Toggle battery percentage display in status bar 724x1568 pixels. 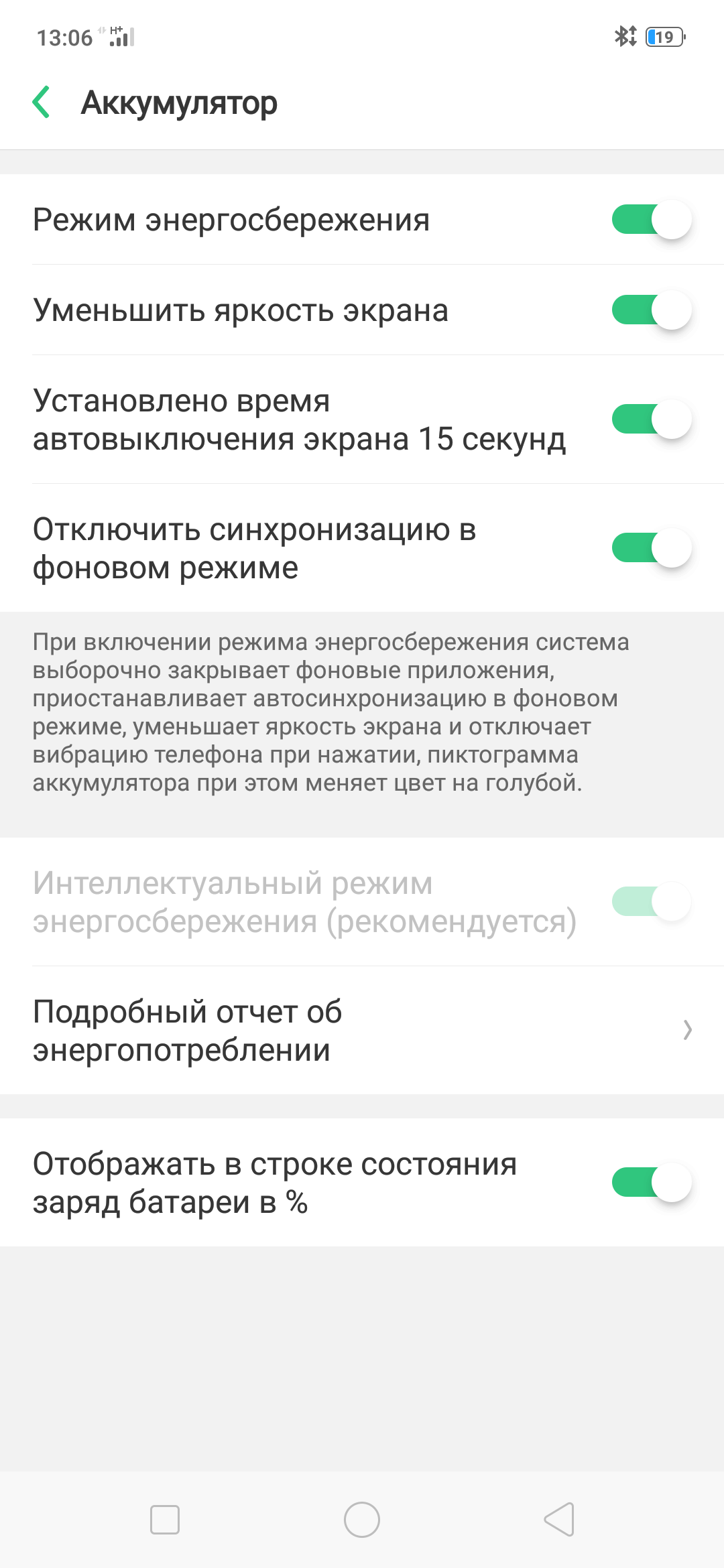[x=652, y=1183]
